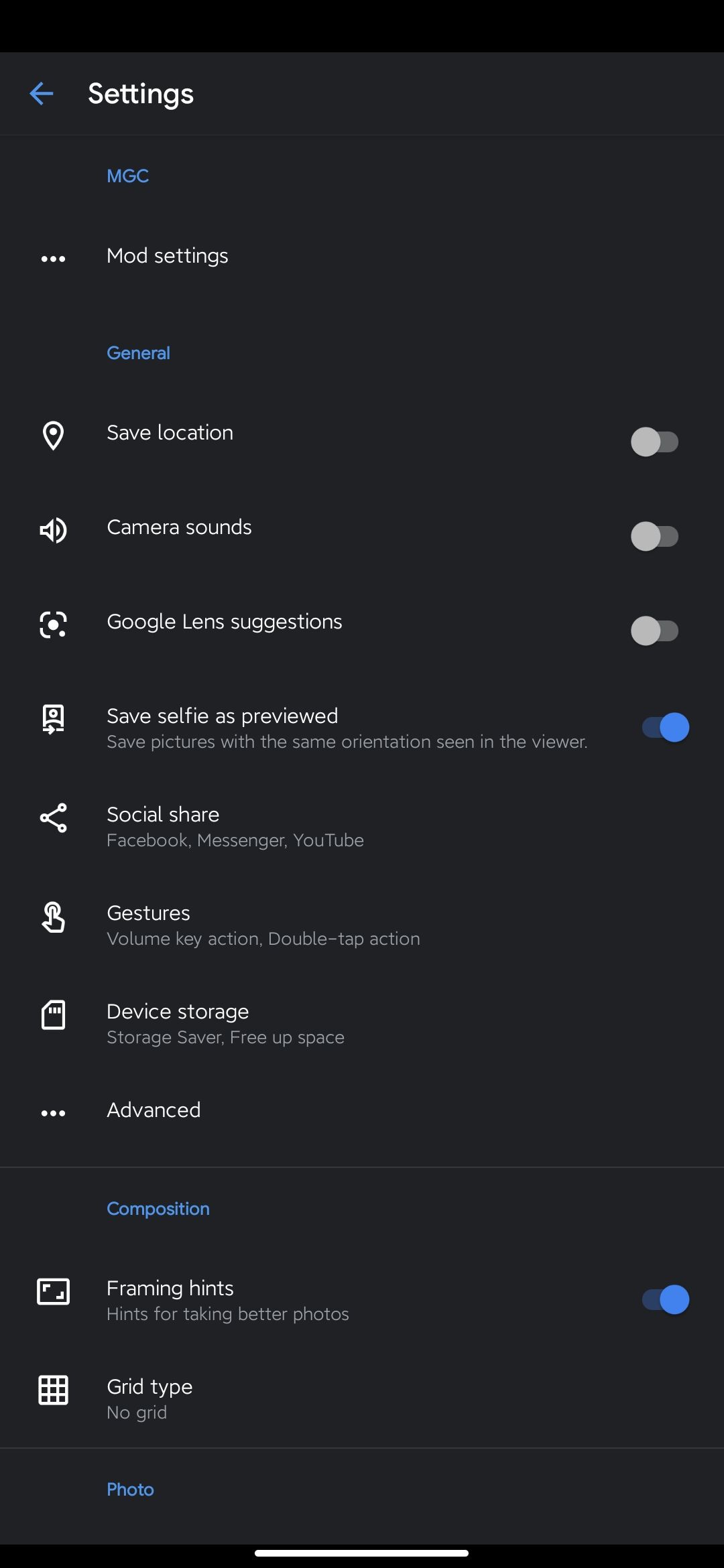Enable Google Lens suggestions
This screenshot has height=1568, width=724.
pyautogui.click(x=654, y=631)
